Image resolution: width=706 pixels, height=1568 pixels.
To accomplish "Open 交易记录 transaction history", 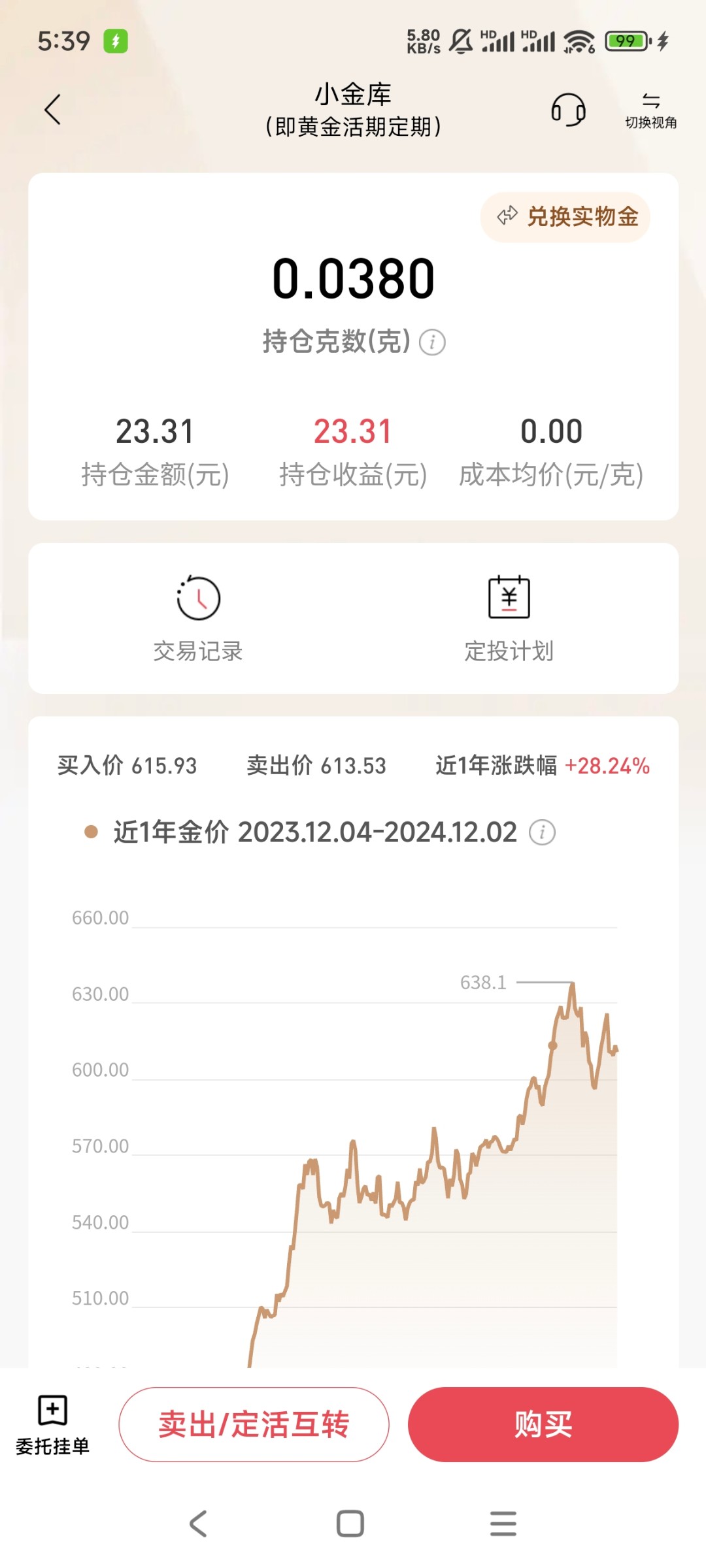I will click(198, 618).
